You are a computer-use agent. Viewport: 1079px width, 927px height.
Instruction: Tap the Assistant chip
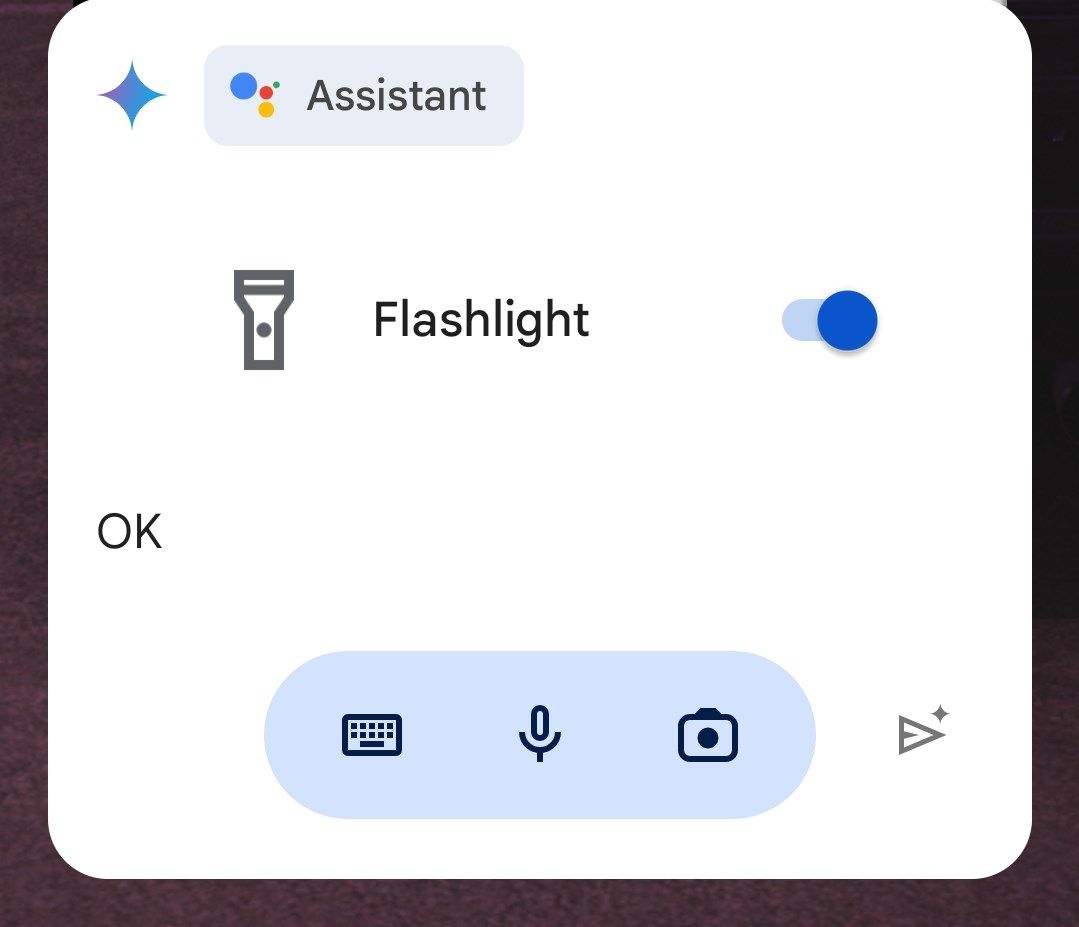[x=363, y=96]
